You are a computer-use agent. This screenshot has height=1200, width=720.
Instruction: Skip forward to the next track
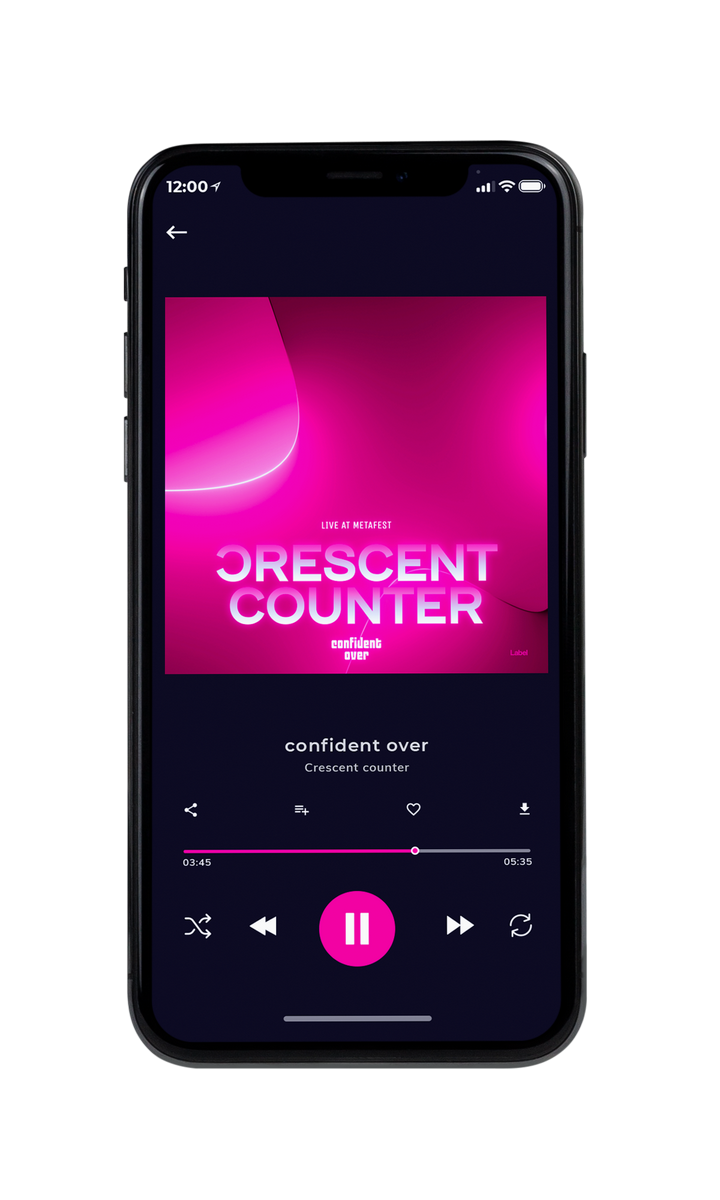tap(460, 926)
